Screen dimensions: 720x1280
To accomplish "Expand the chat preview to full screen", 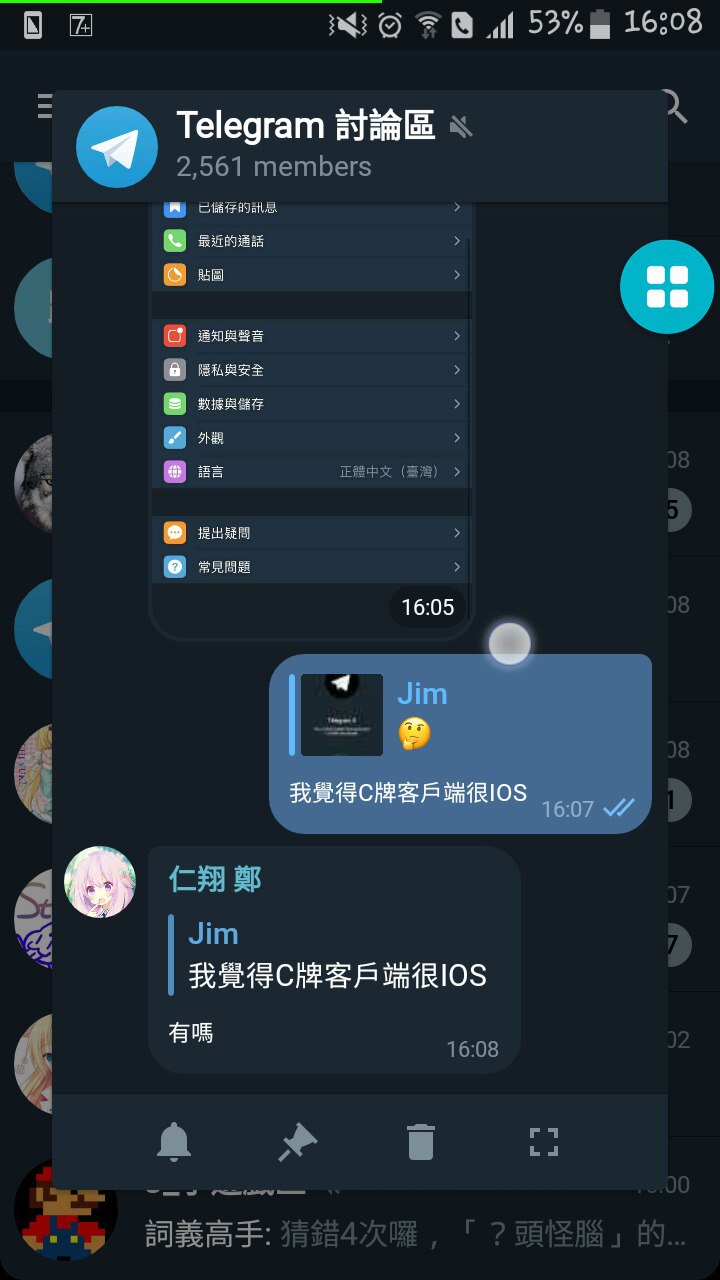I will 544,1141.
